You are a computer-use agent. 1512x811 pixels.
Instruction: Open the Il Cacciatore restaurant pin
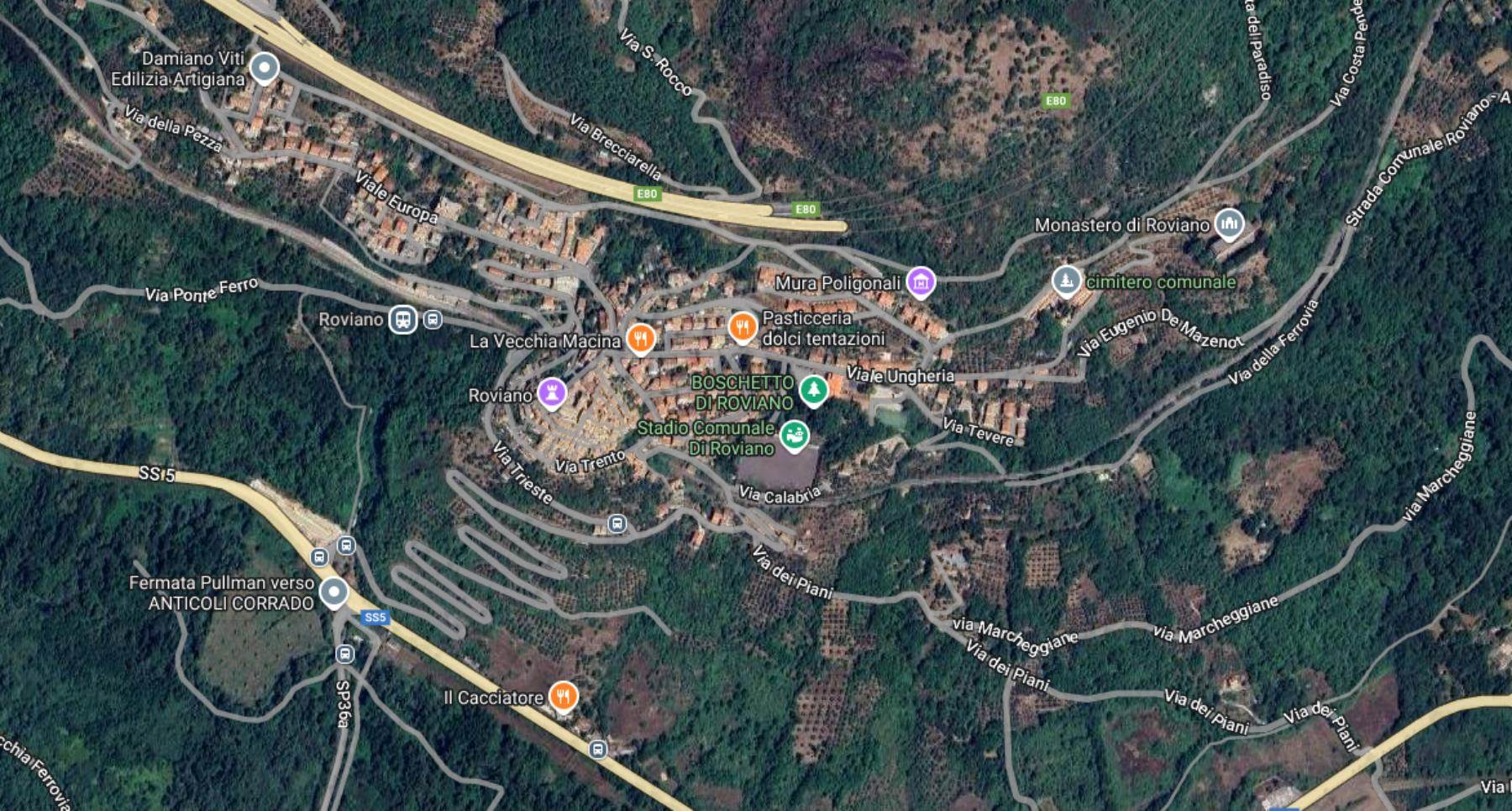click(563, 696)
